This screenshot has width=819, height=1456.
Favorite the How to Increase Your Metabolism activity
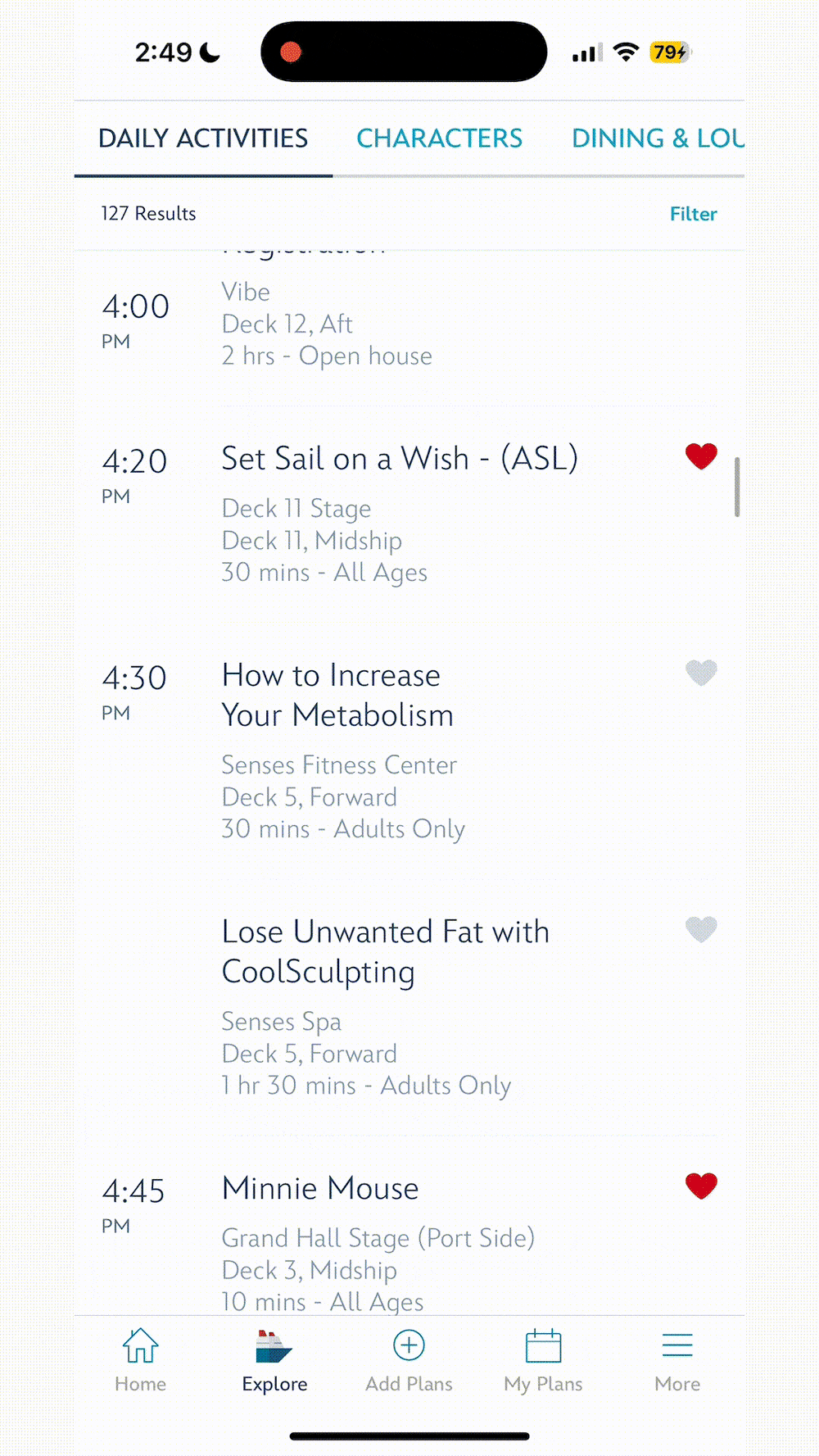pyautogui.click(x=701, y=673)
